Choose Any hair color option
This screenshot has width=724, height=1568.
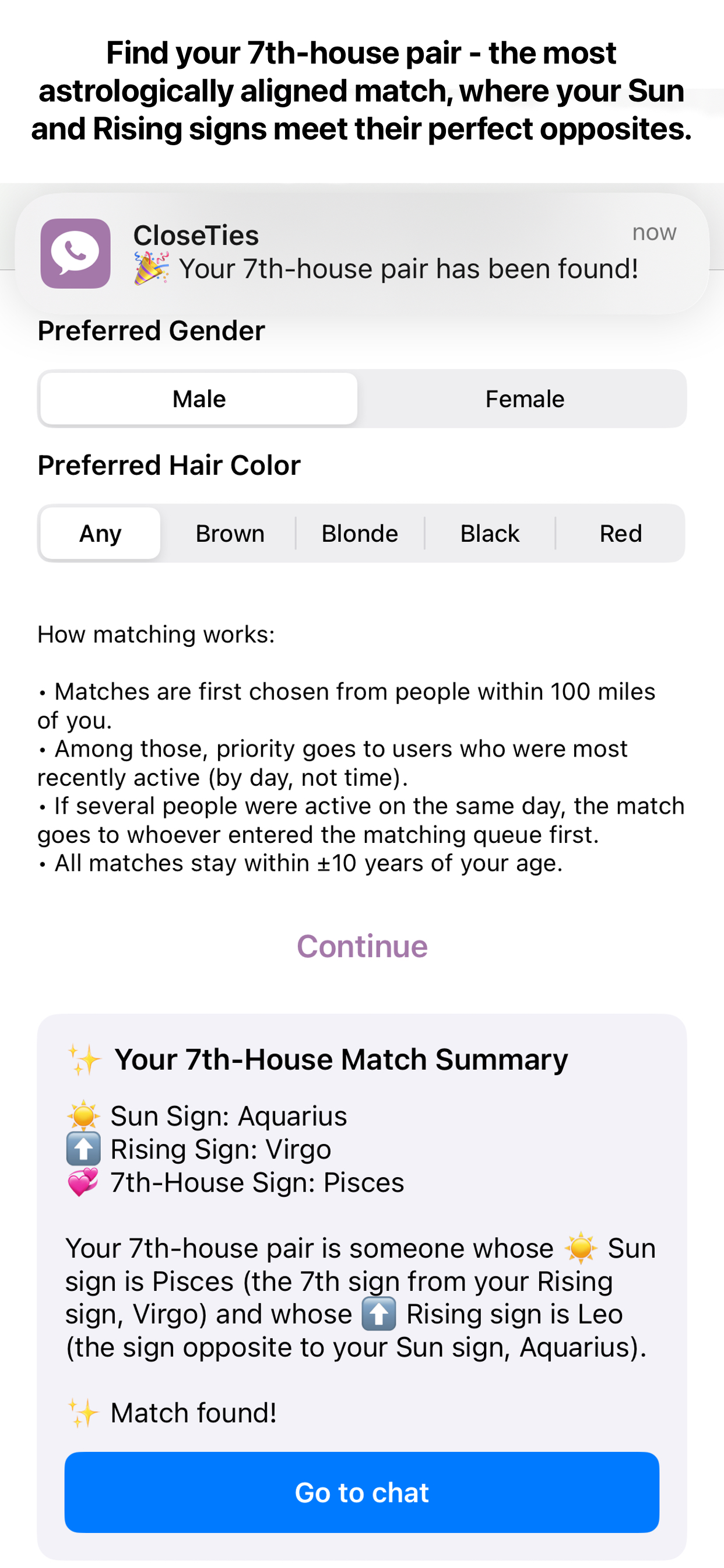(100, 533)
